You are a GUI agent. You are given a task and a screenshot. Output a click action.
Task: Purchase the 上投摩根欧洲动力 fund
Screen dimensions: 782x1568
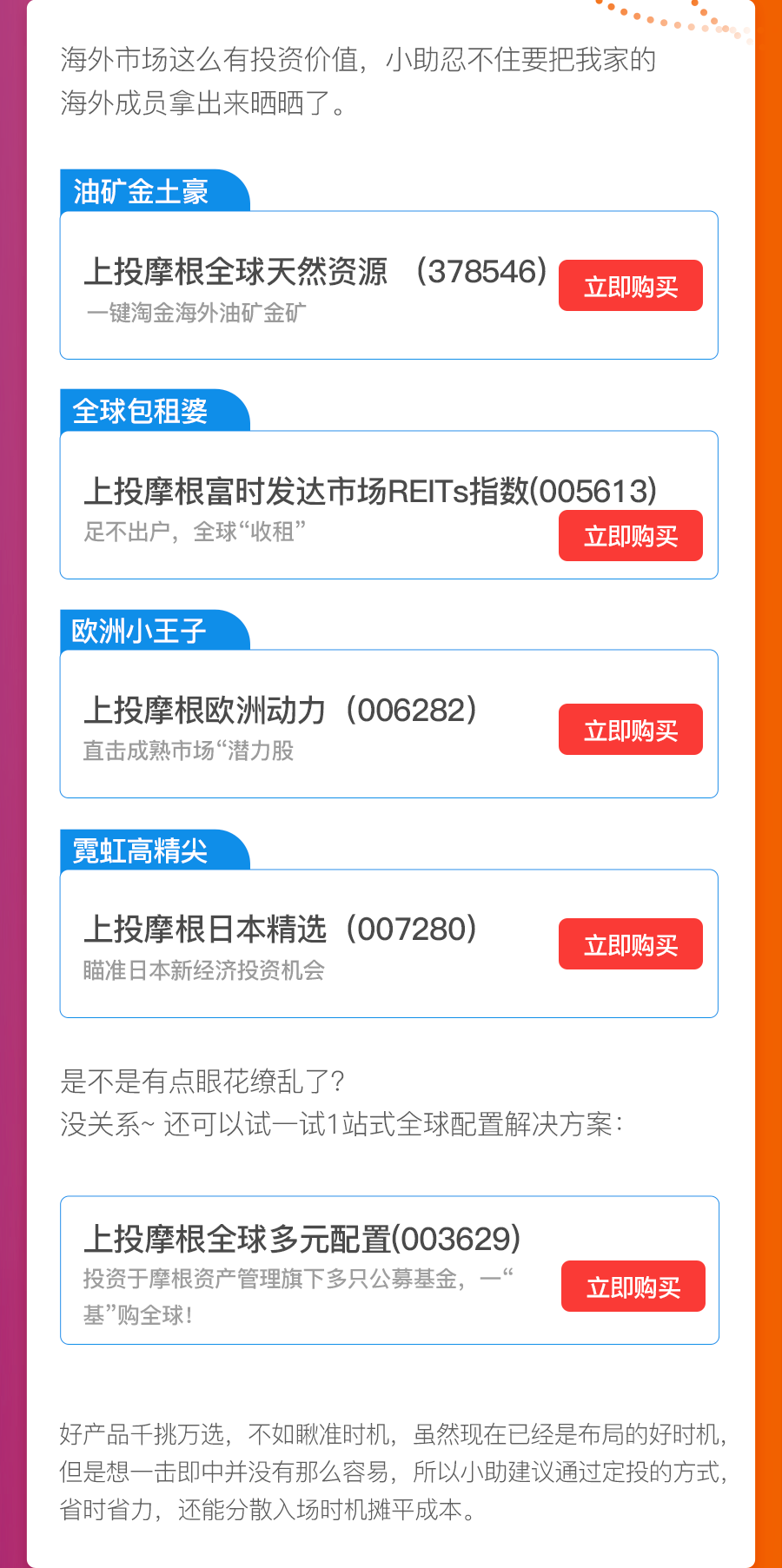(631, 729)
